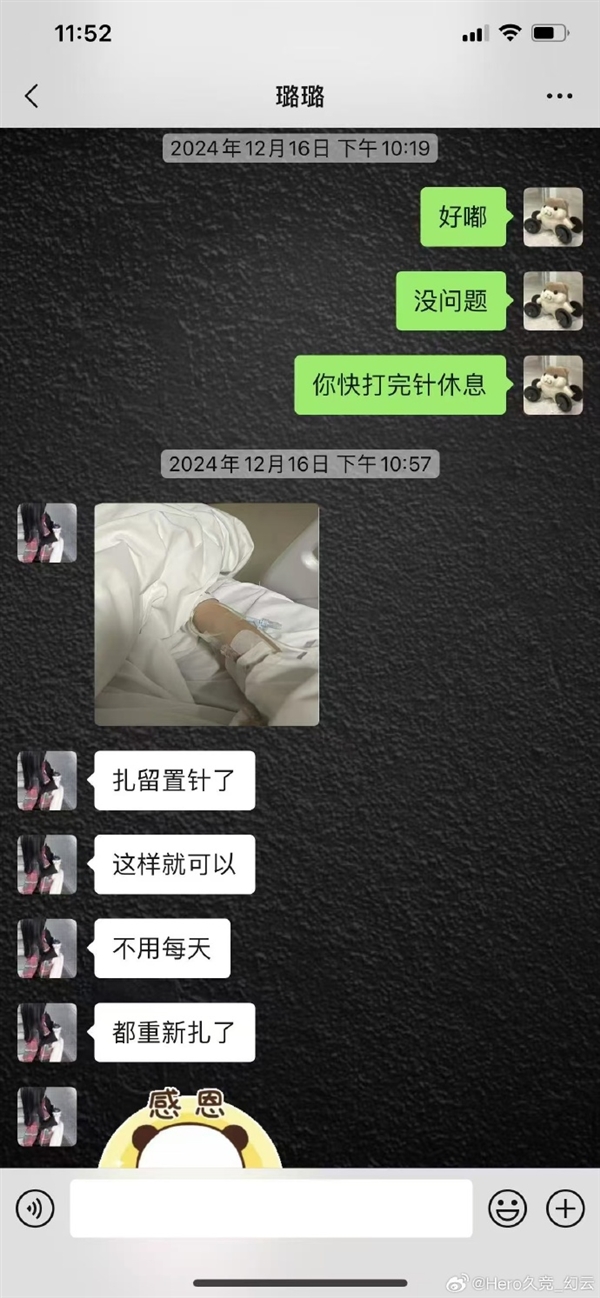Viewport: 600px width, 1298px height.
Task: Open the photo 璐璐 sent in chat
Action: 207,614
